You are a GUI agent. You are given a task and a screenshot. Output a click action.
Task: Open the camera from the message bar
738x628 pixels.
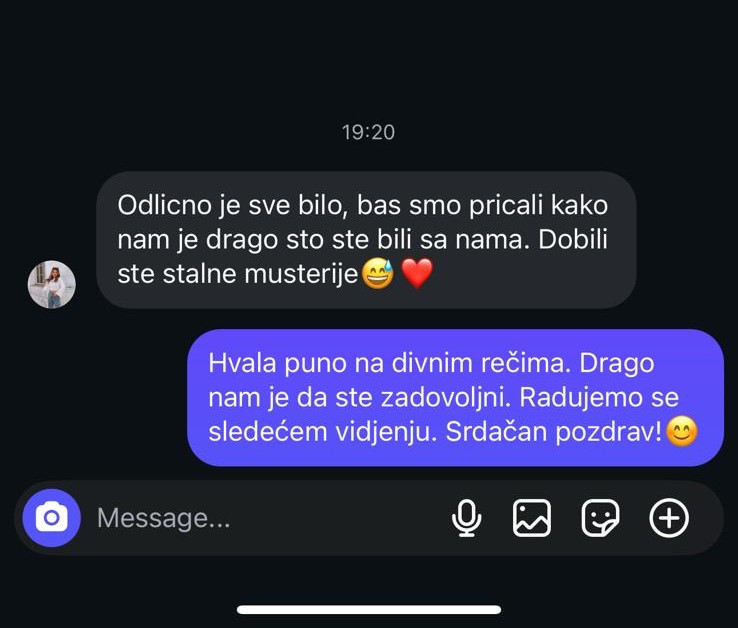tap(51, 517)
